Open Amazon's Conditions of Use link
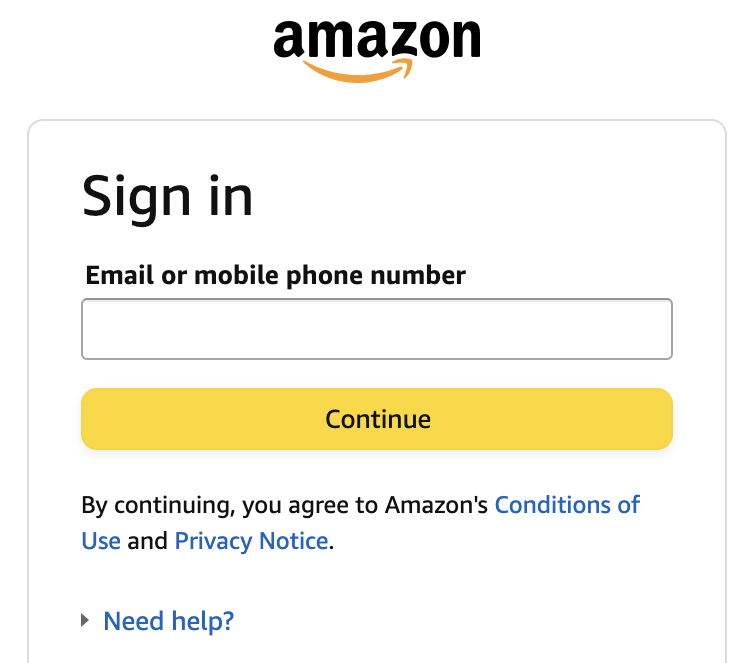The image size is (755, 663). tap(566, 504)
